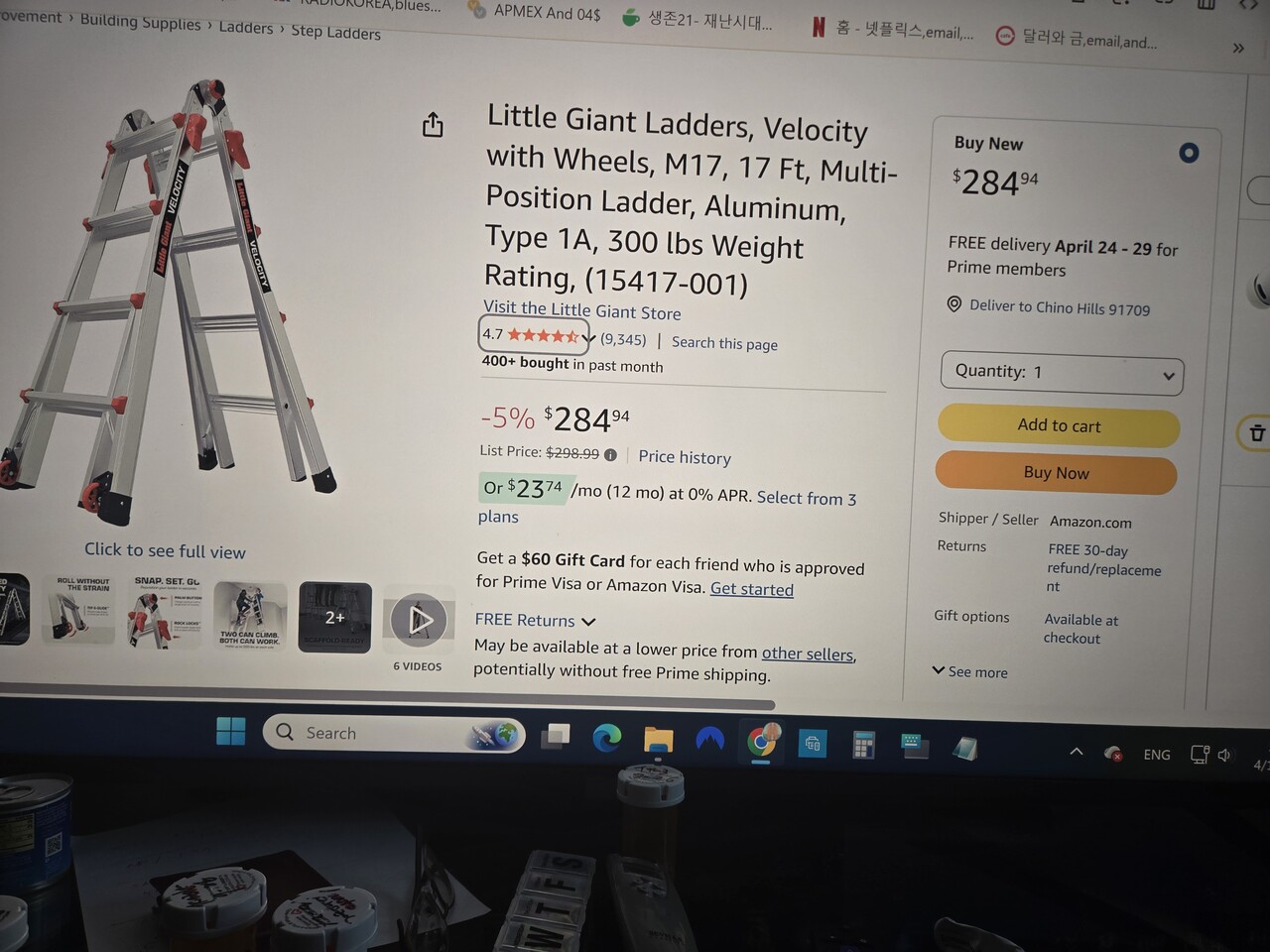
Task: Expand FREE Returns details
Action: tap(535, 621)
